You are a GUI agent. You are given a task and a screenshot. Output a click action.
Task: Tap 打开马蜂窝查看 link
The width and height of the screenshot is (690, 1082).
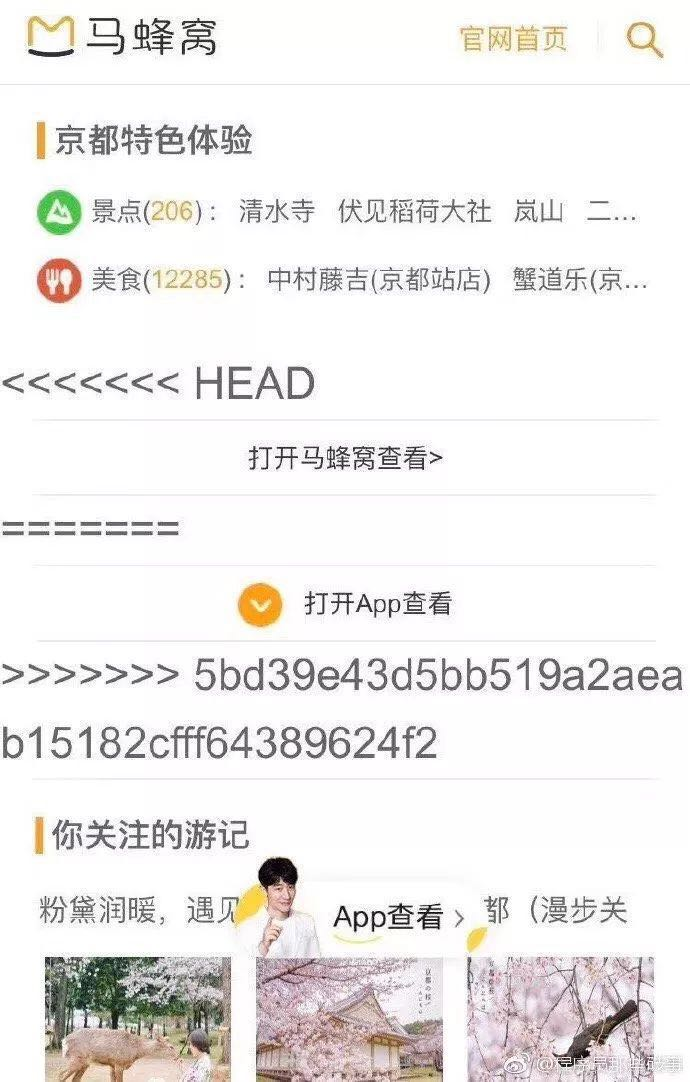point(345,458)
